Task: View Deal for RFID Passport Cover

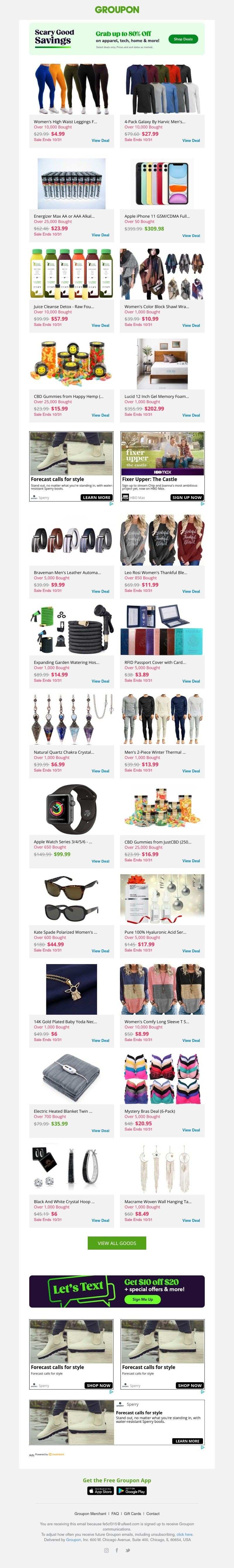Action: pos(191,681)
